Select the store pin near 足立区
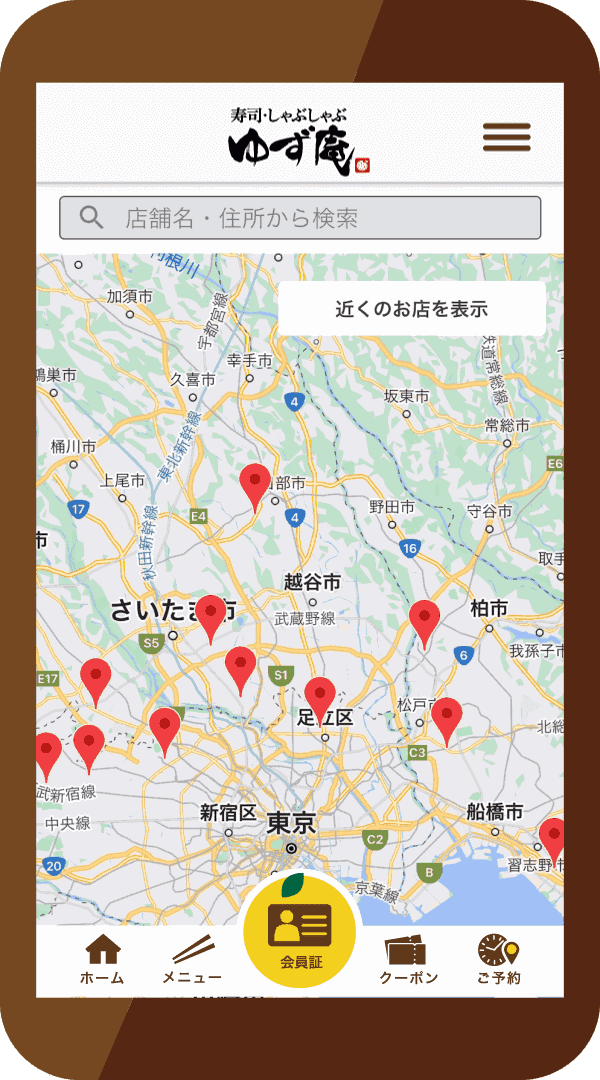600x1080 pixels. (320, 697)
